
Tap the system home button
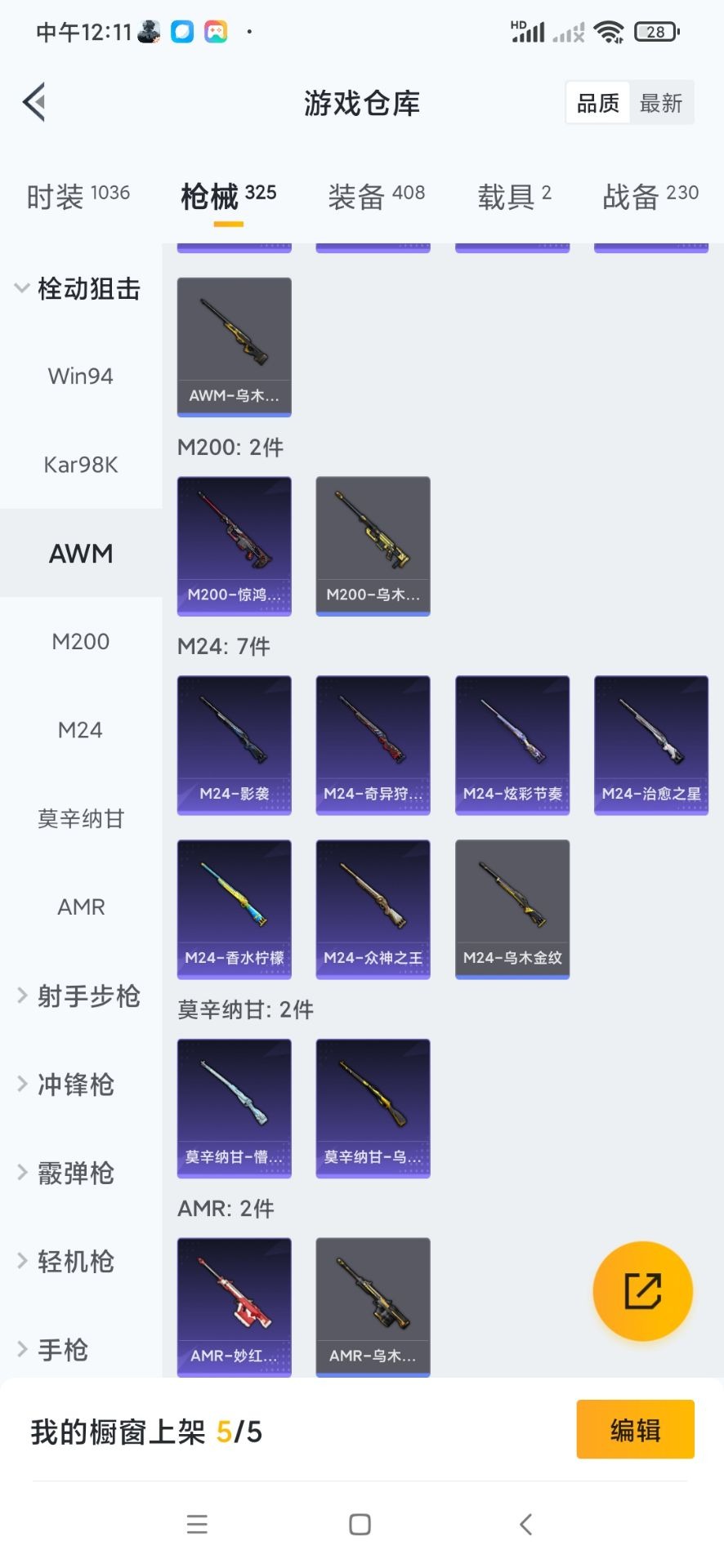360,1524
